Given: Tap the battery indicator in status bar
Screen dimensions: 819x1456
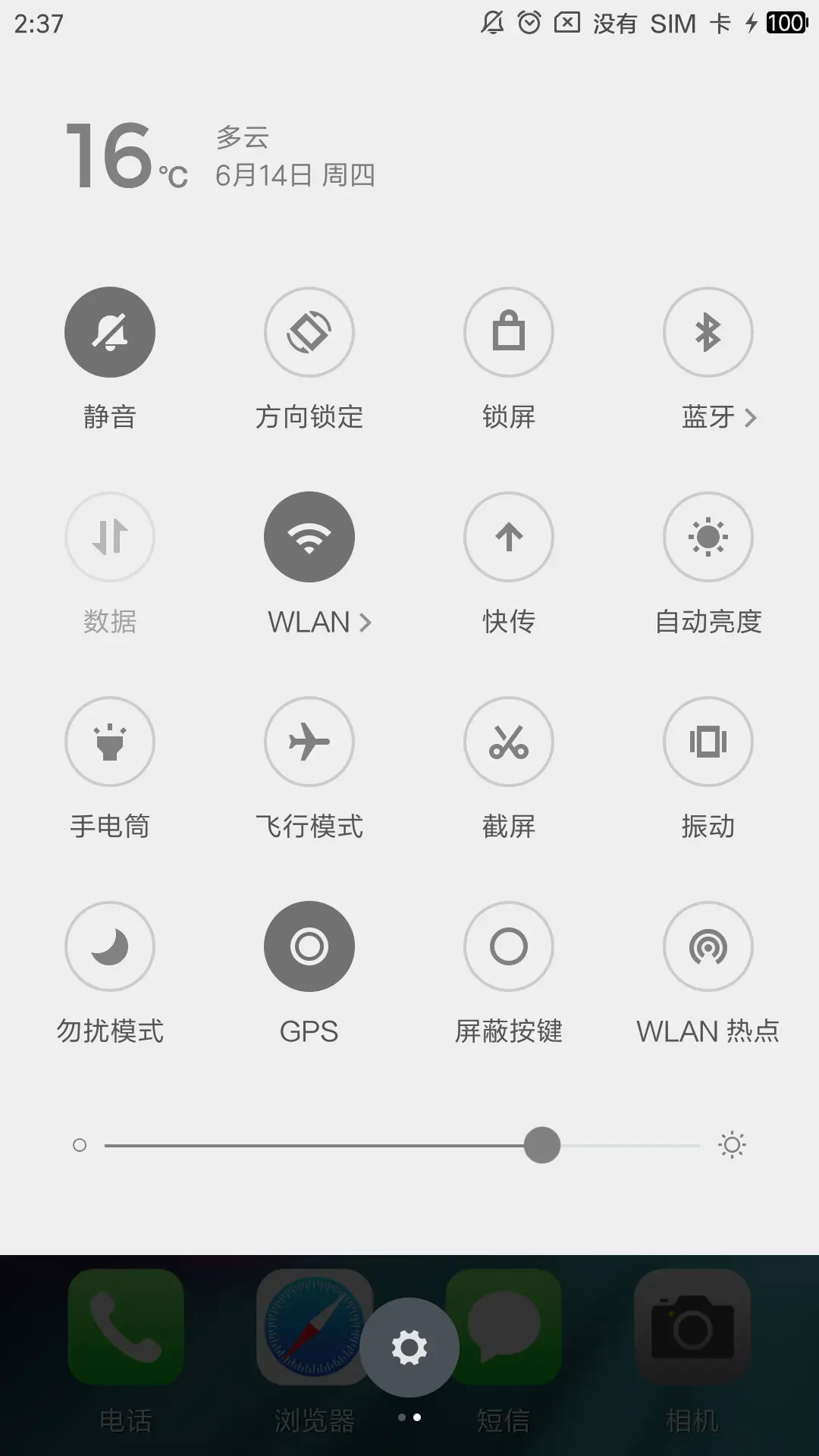Looking at the screenshot, I should point(786,24).
